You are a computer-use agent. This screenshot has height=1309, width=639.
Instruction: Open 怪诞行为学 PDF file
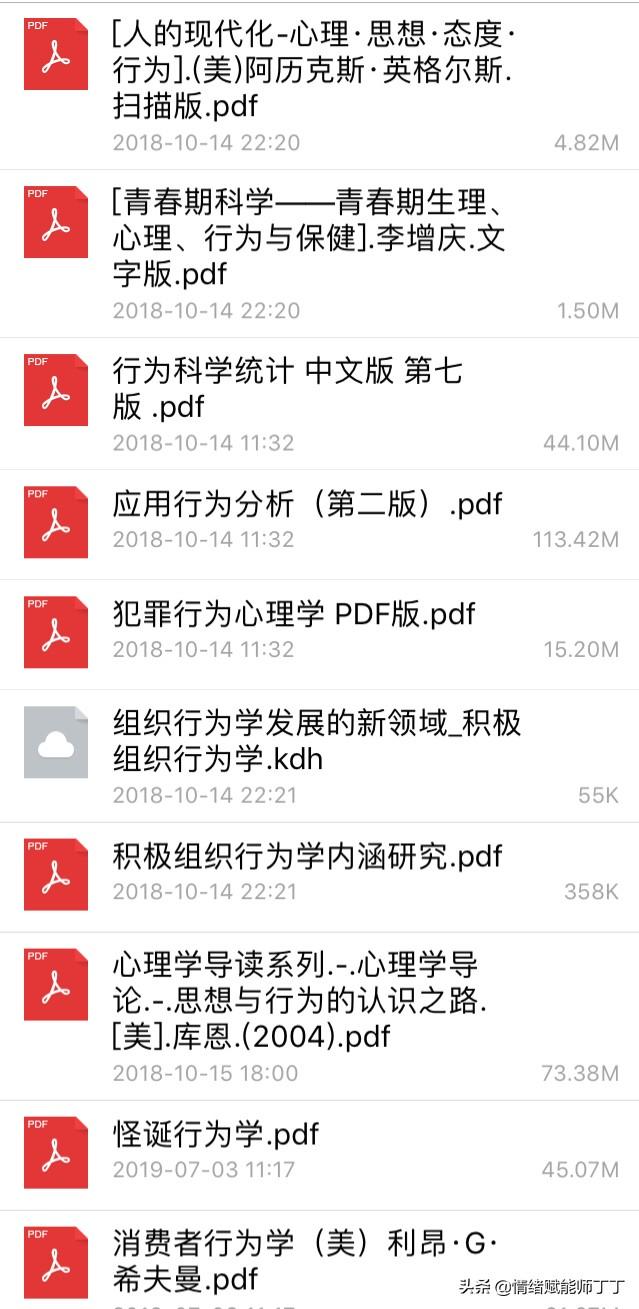point(216,1134)
